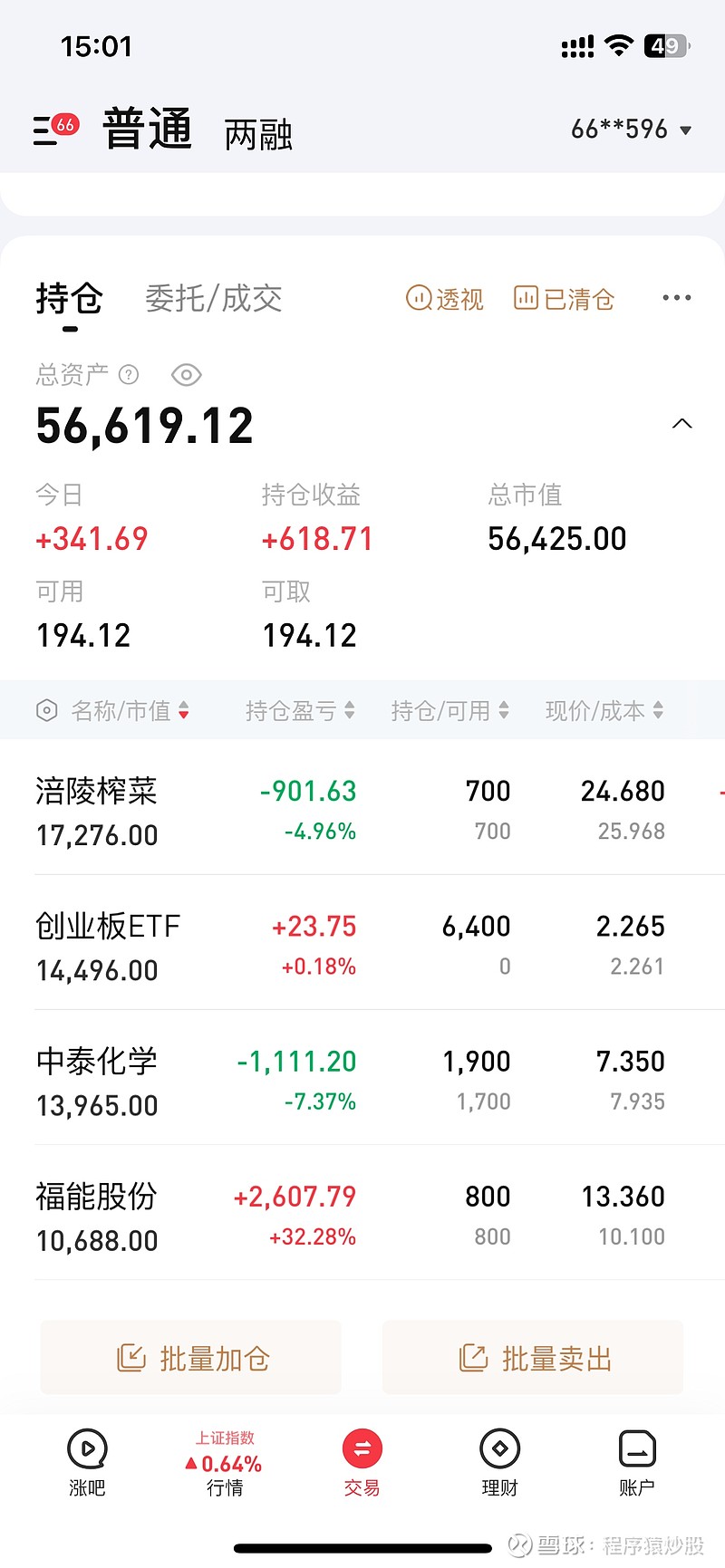The height and width of the screenshot is (1568, 725).
Task: Open the 账户 tab
Action: coord(636,1462)
